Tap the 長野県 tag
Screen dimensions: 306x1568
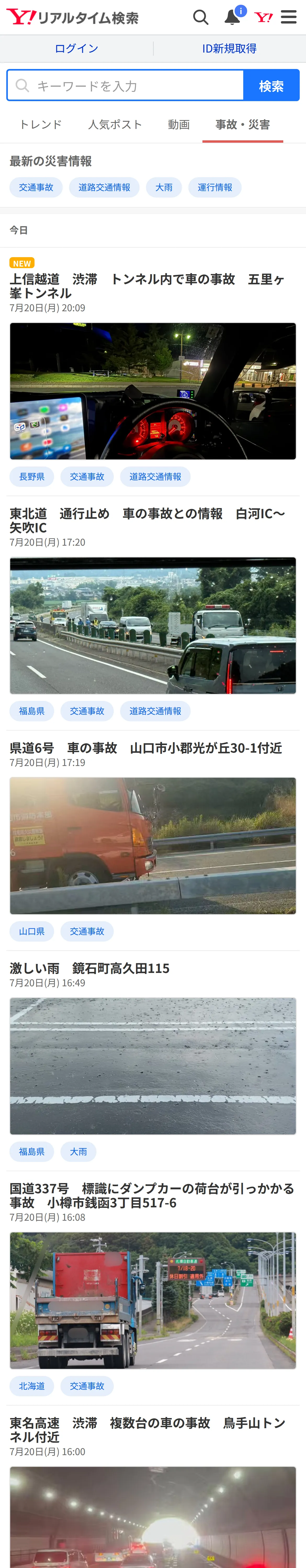[32, 477]
